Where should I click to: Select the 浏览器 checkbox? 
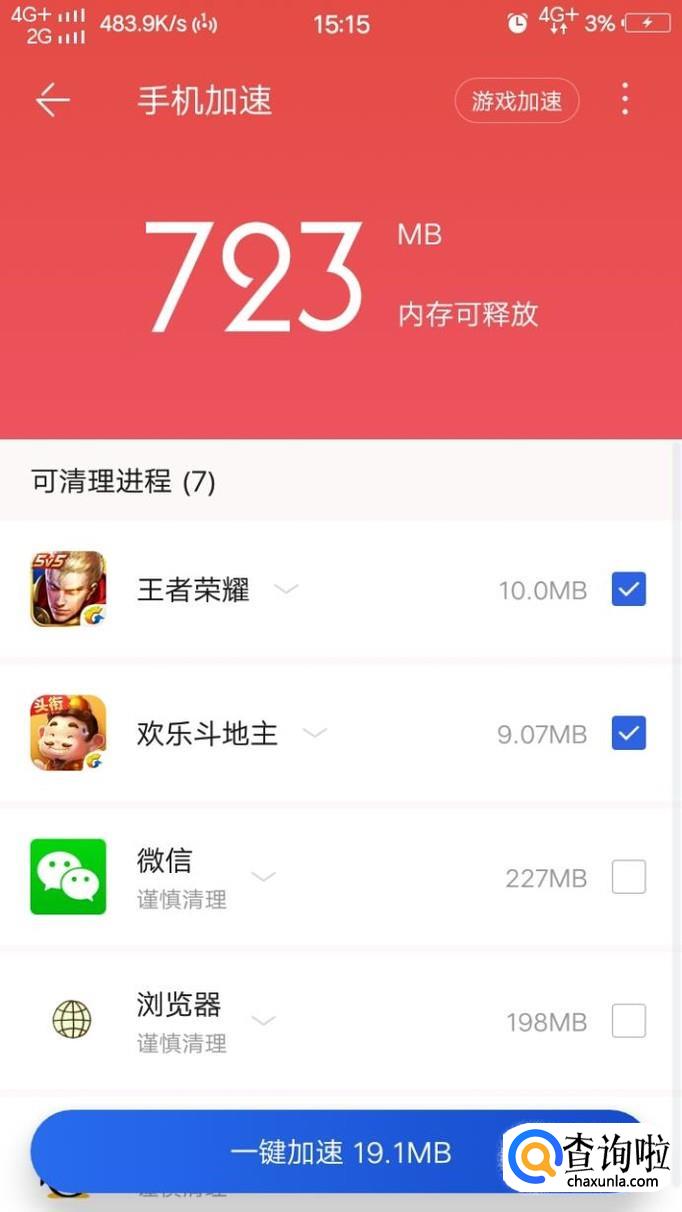coord(629,1021)
